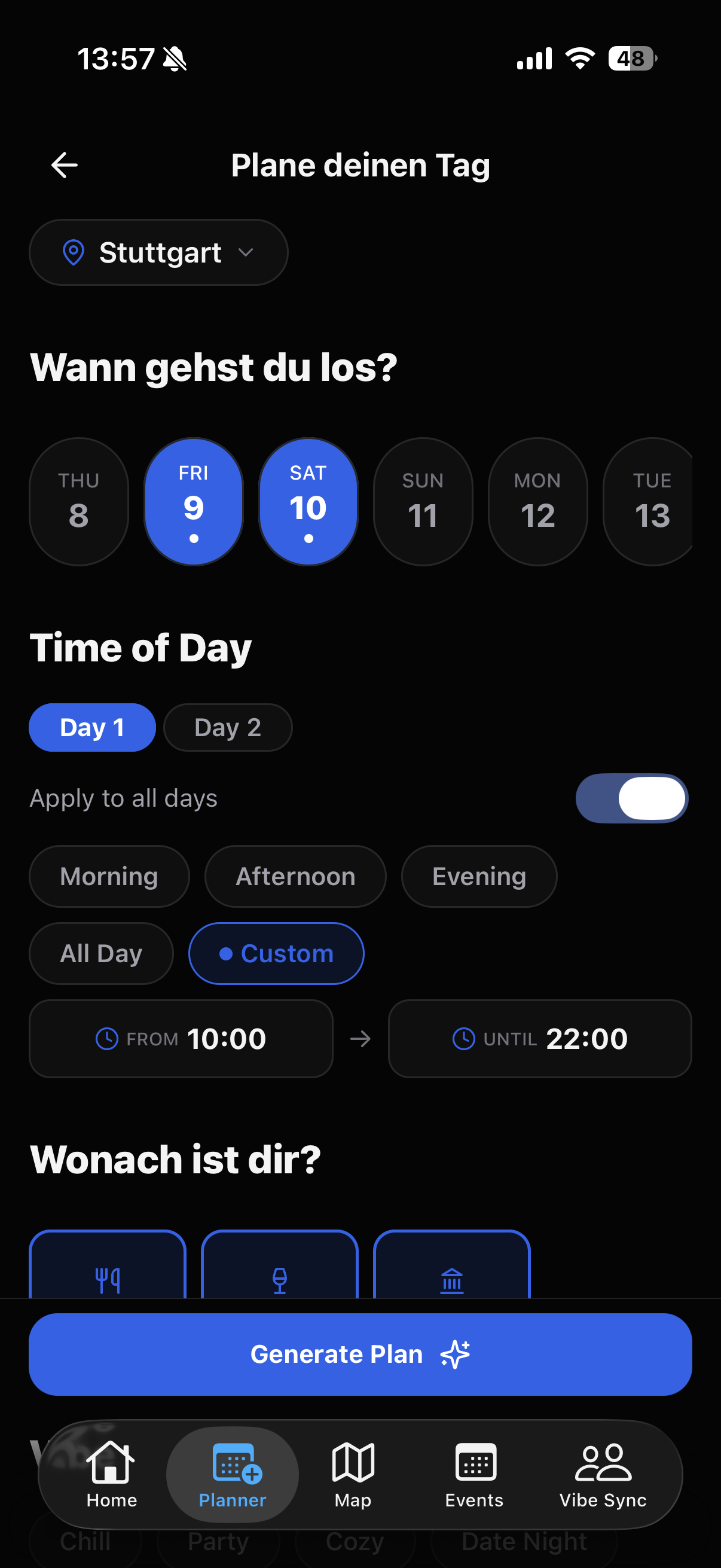Change the FROM 10:00 start time
721x1568 pixels.
(x=181, y=1038)
